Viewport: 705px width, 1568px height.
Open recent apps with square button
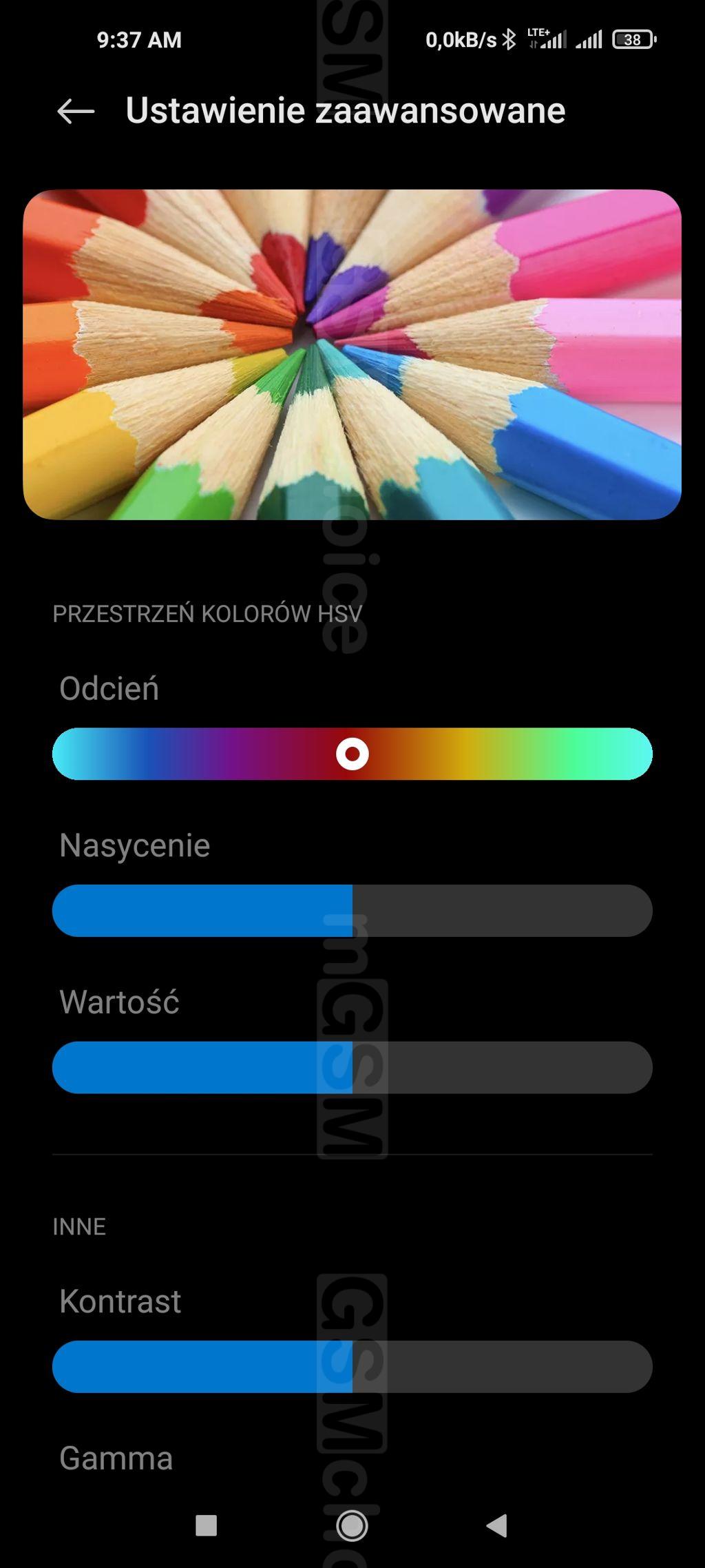(206, 1525)
